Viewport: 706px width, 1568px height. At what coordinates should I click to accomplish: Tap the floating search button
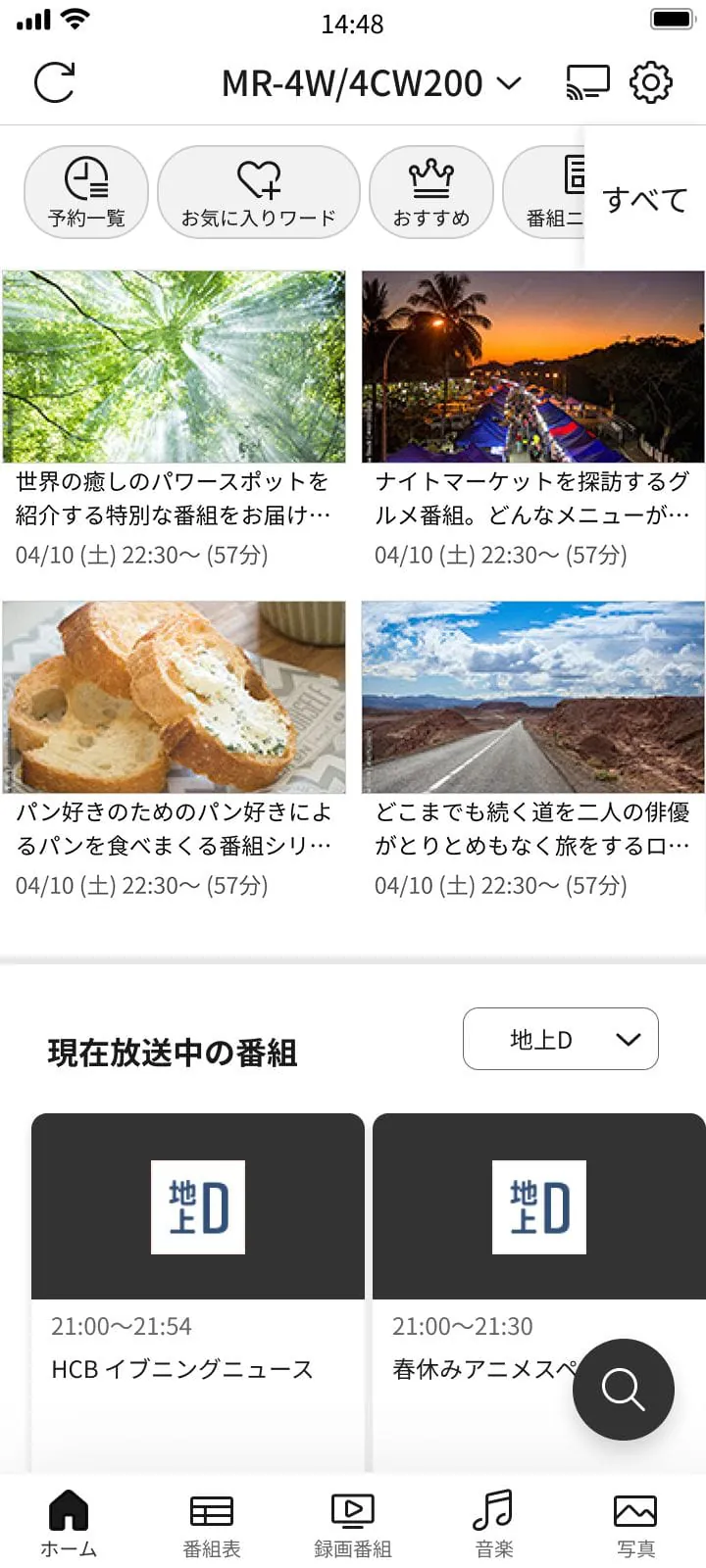623,1389
